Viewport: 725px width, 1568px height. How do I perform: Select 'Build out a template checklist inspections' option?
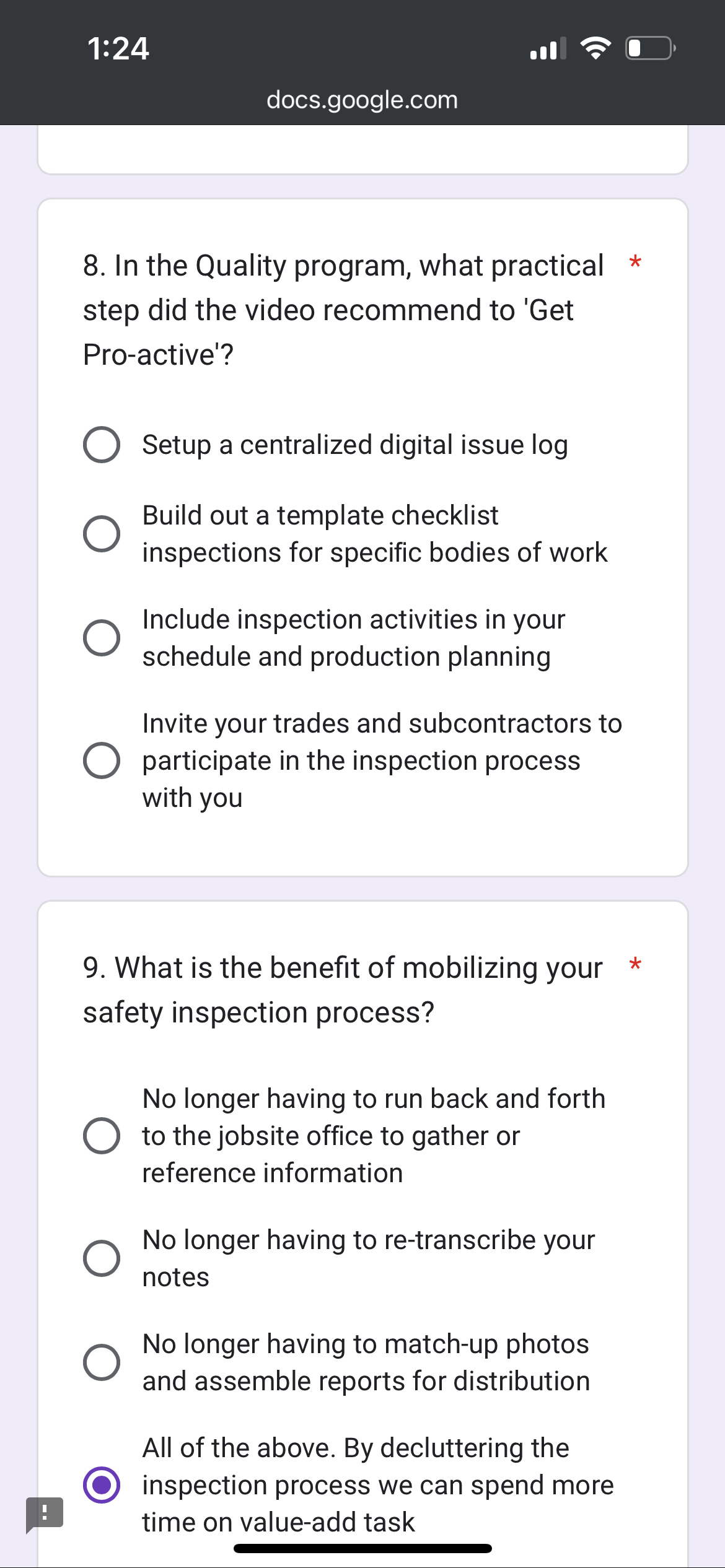(x=102, y=533)
